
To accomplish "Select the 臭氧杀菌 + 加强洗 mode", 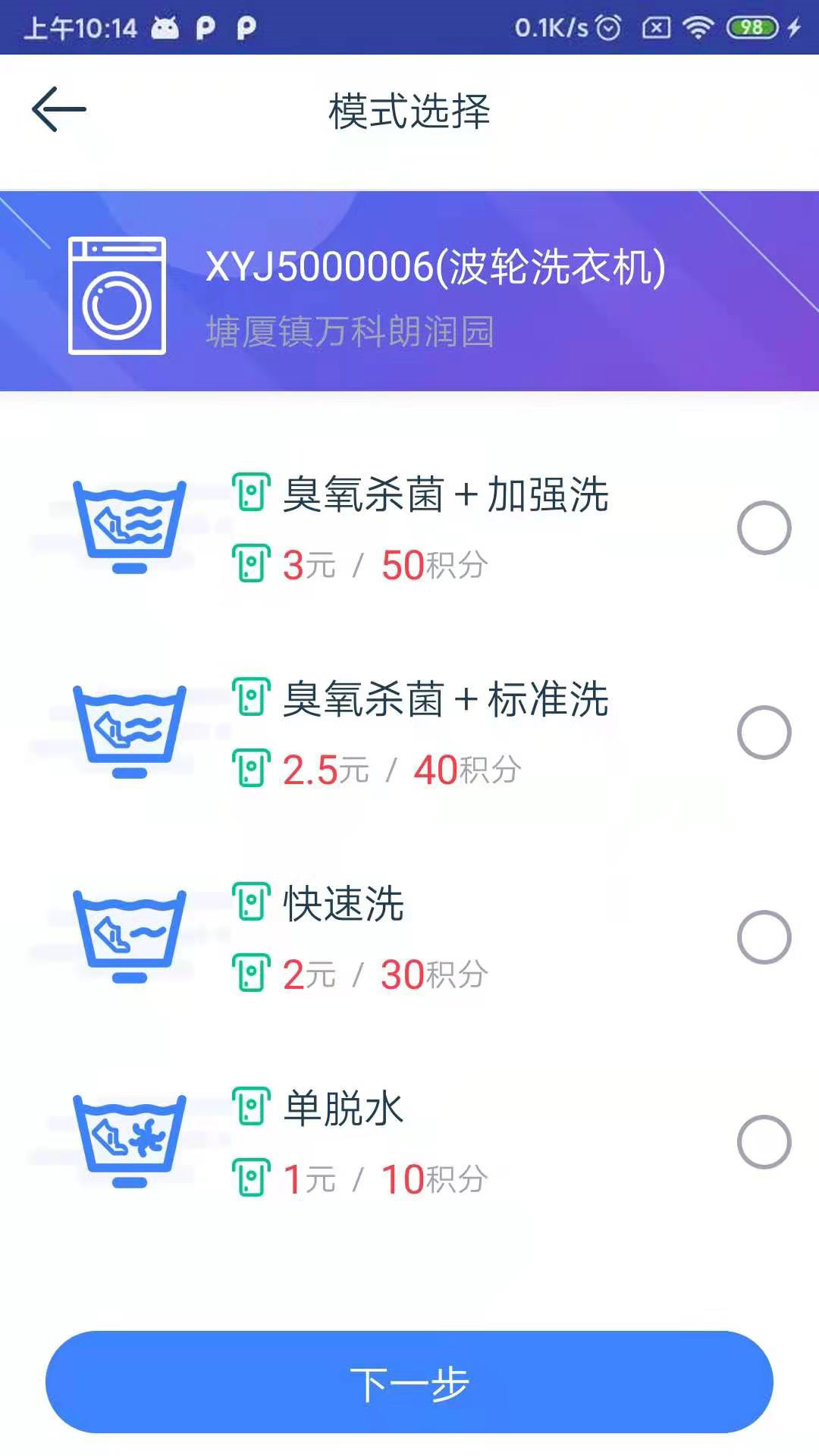I will pos(764,528).
